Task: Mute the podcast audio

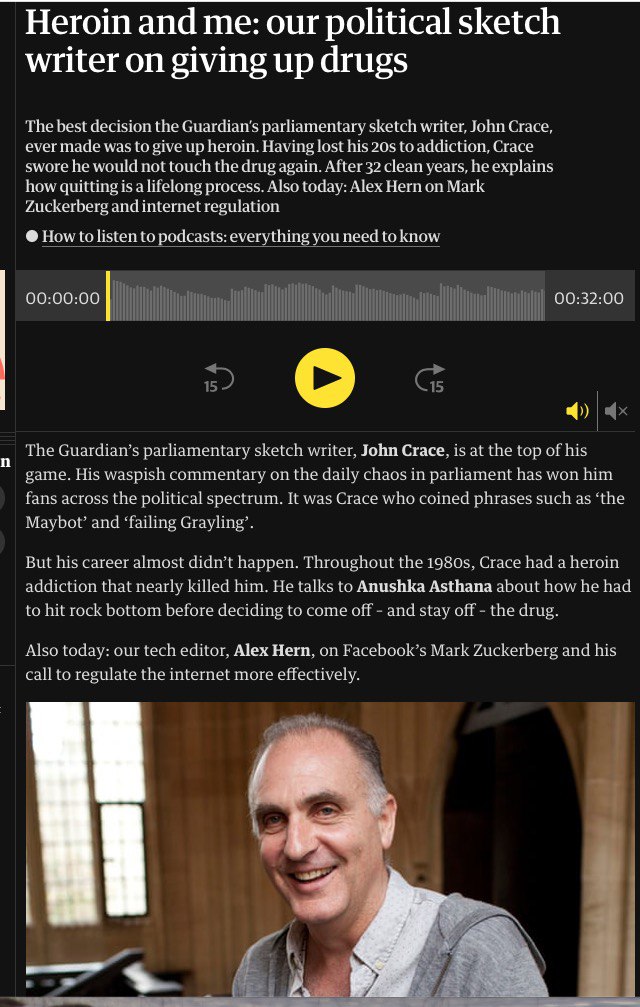Action: tap(616, 411)
